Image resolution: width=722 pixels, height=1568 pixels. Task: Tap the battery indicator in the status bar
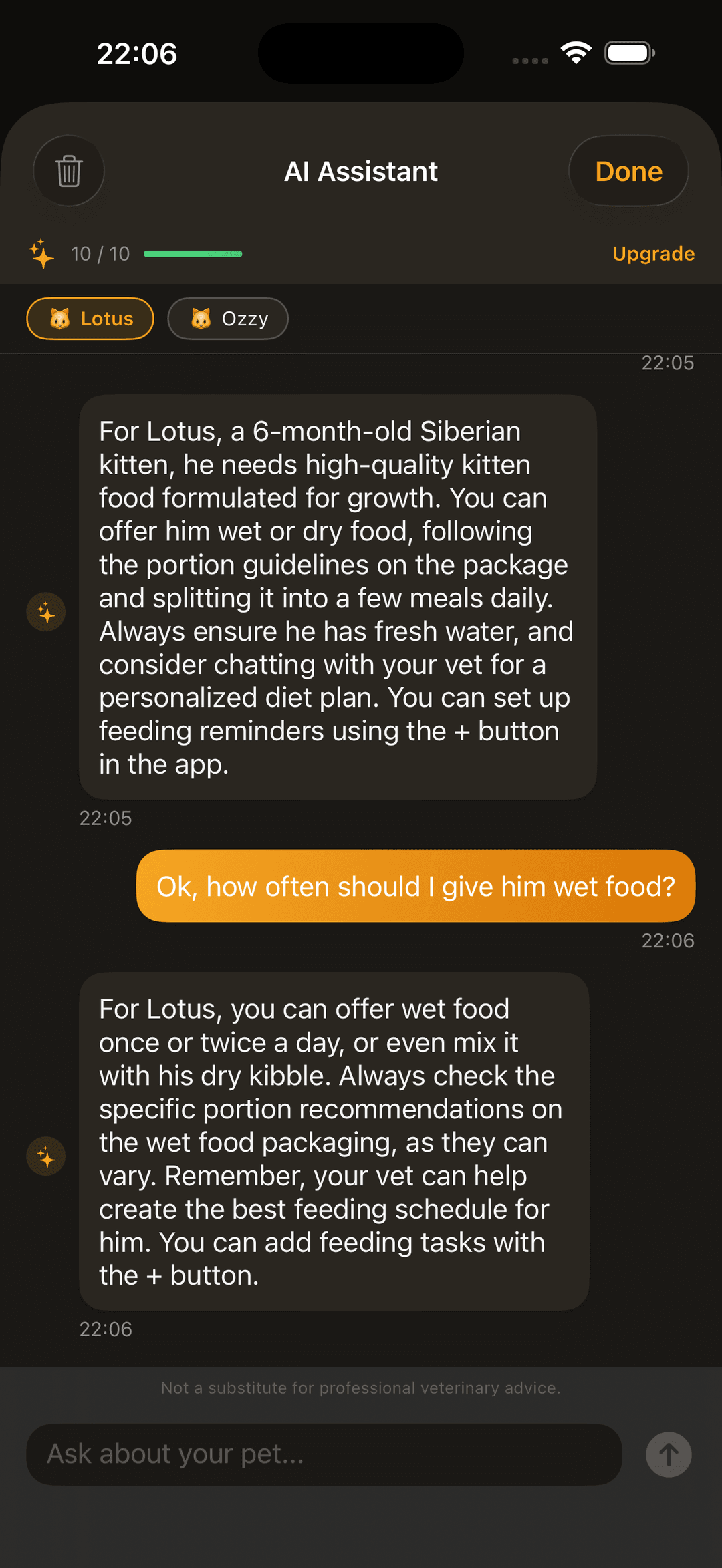point(628,52)
